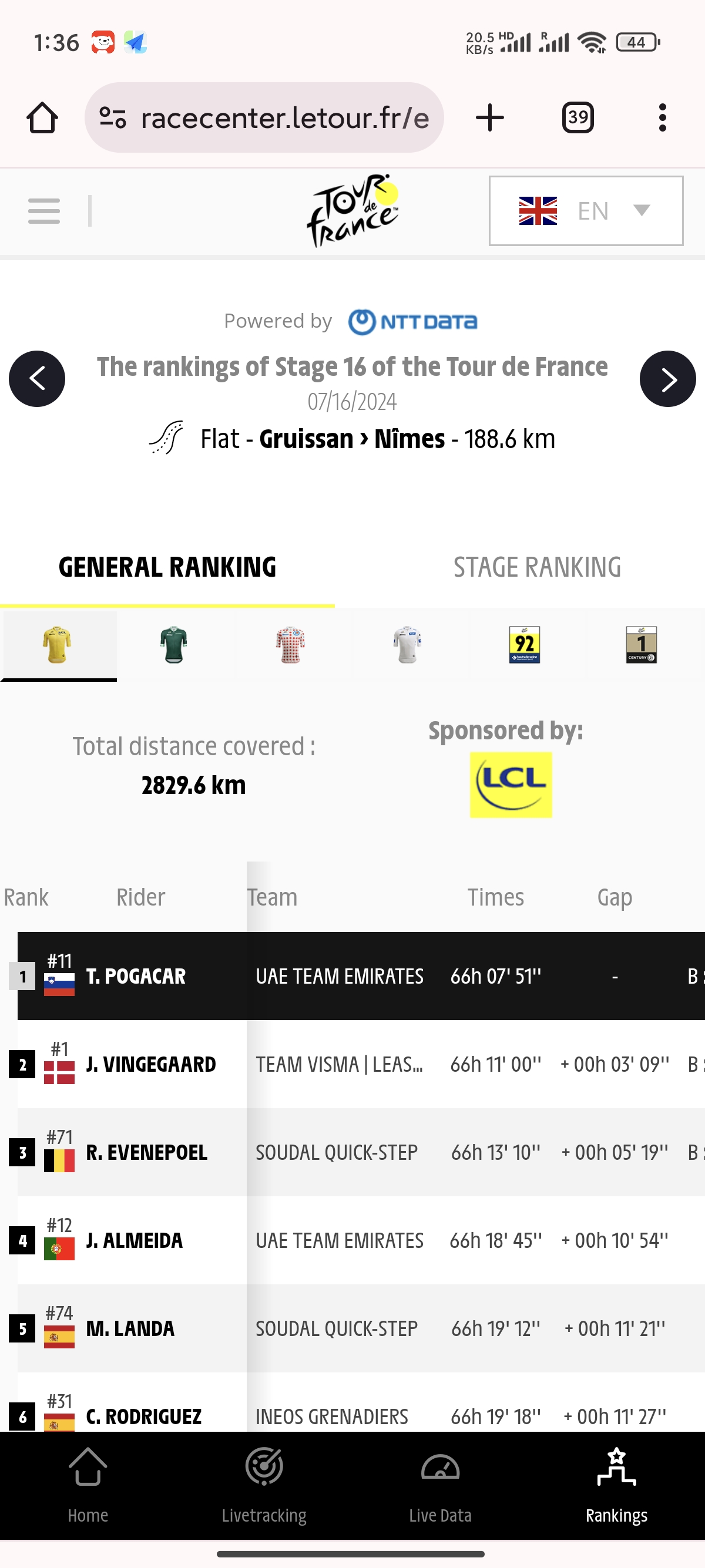
Task: Switch to the Livetracking tab
Action: point(264,1485)
